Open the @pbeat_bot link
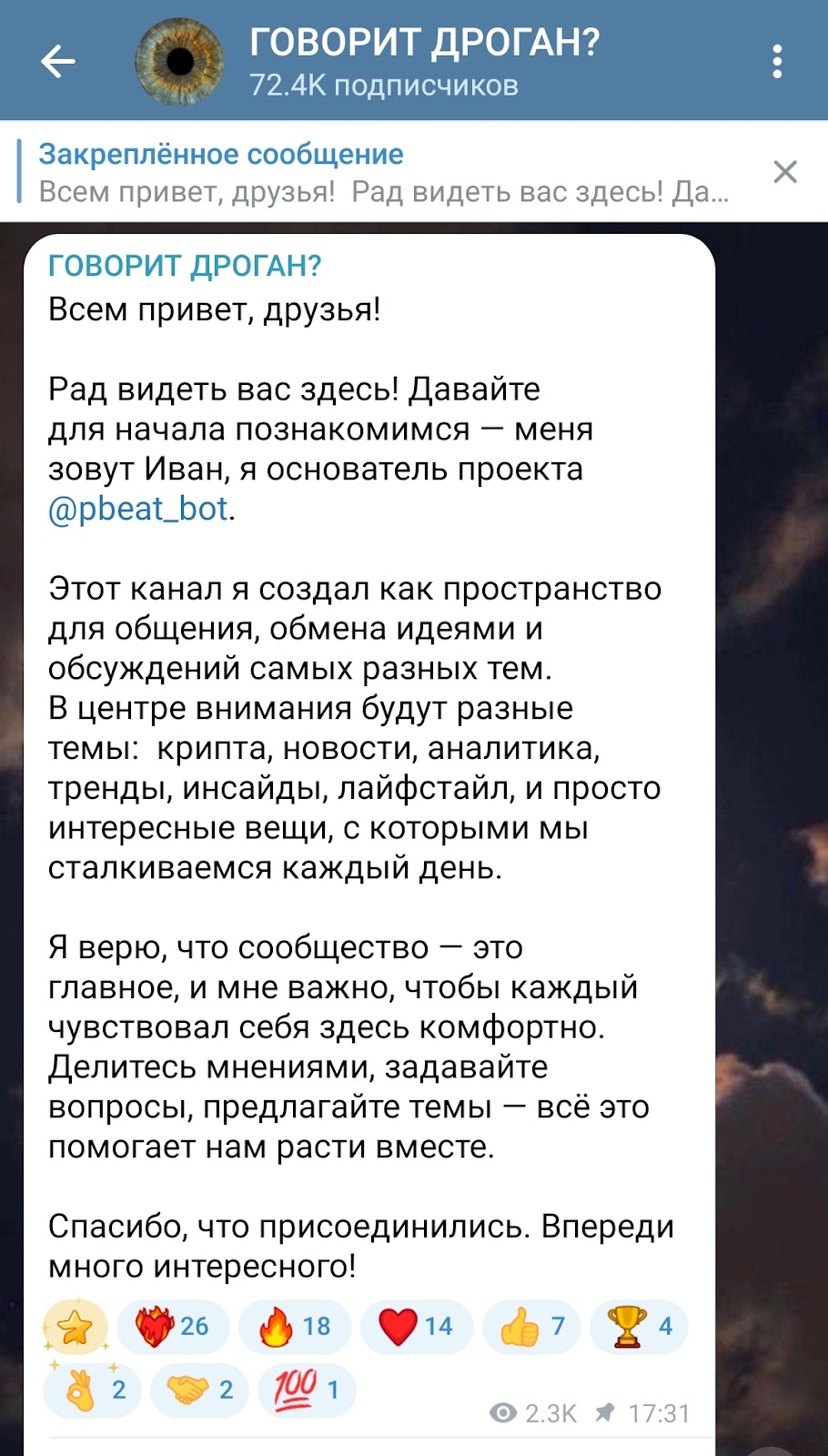This screenshot has height=1456, width=828. tap(138, 509)
